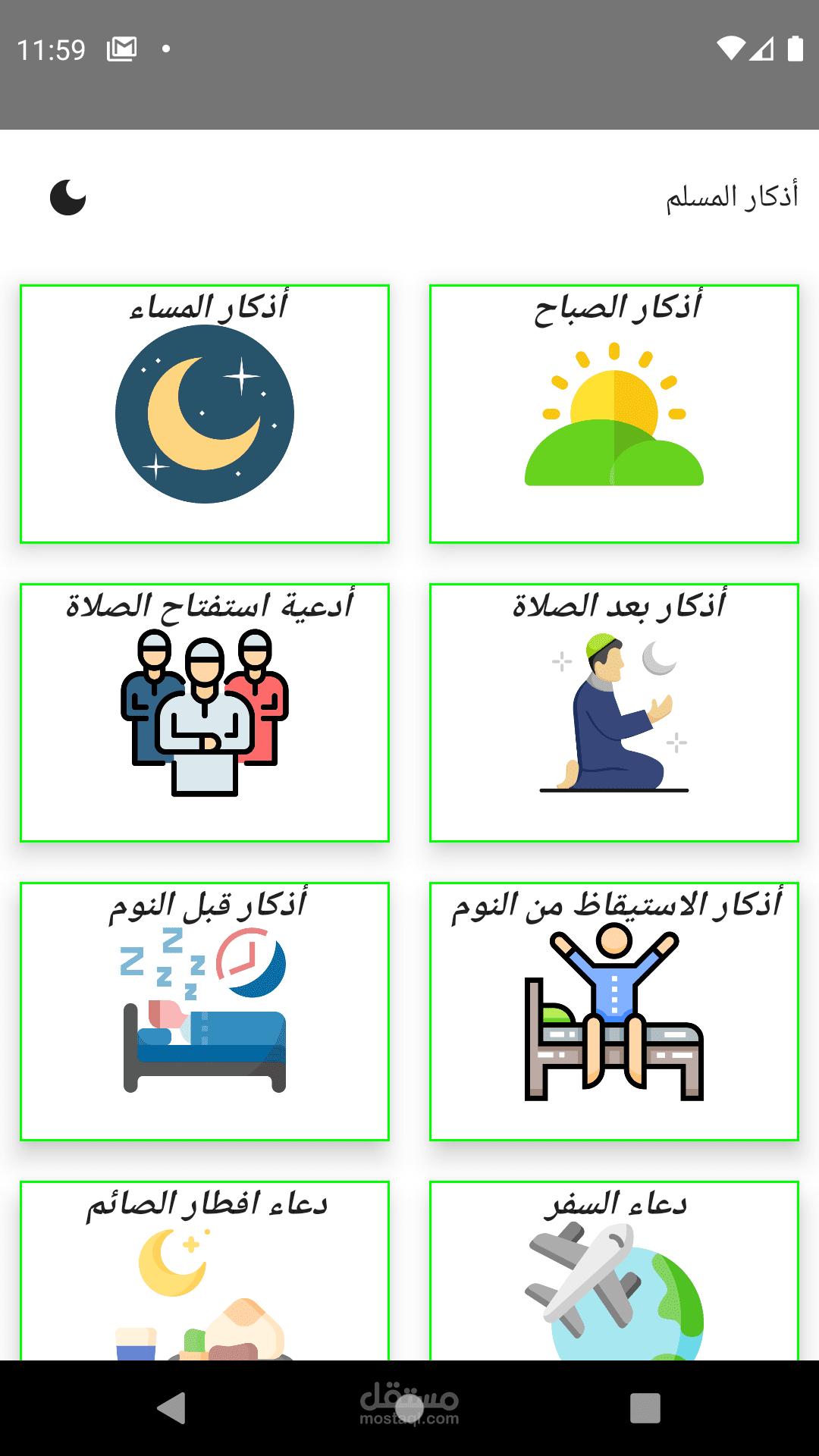Viewport: 819px width, 1456px height.
Task: Open the دعاء افطار الصائم card
Action: click(x=205, y=1274)
